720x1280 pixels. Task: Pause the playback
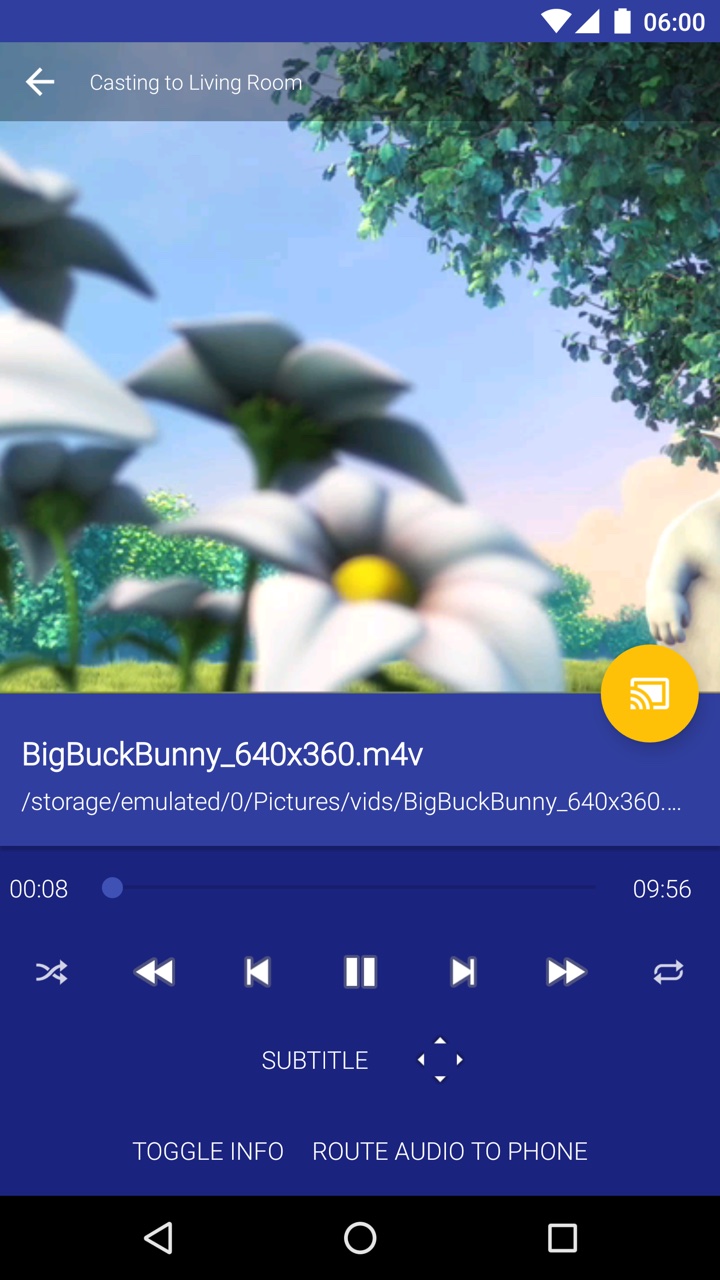coord(360,972)
